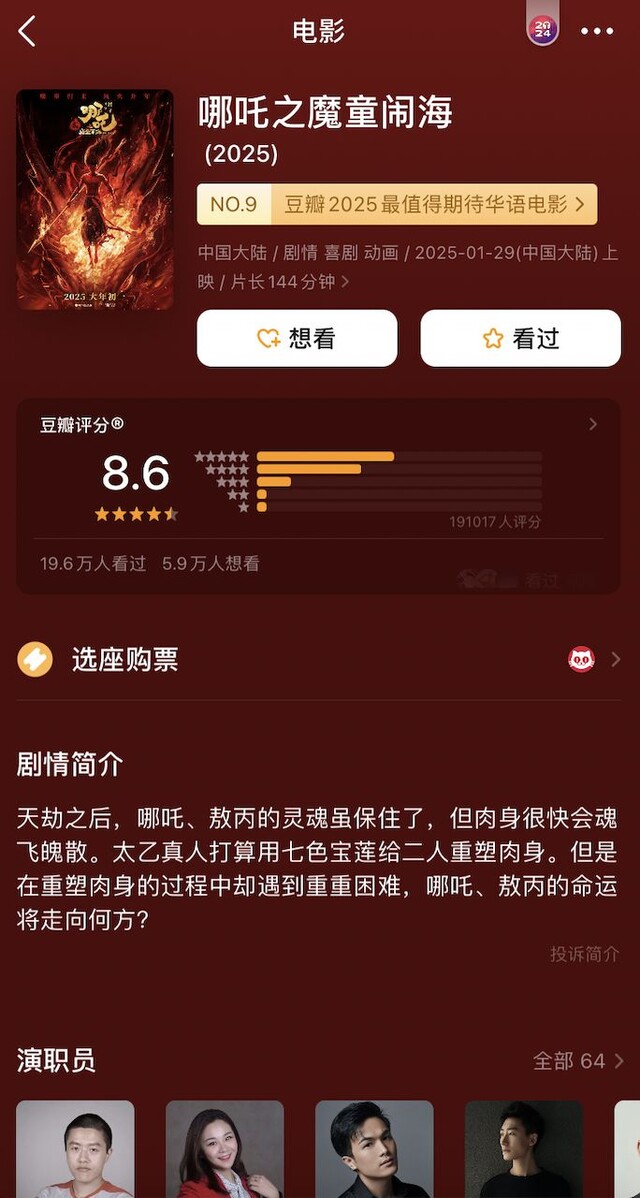Open the movie poster image
The width and height of the screenshot is (640, 1198).
pyautogui.click(x=95, y=199)
